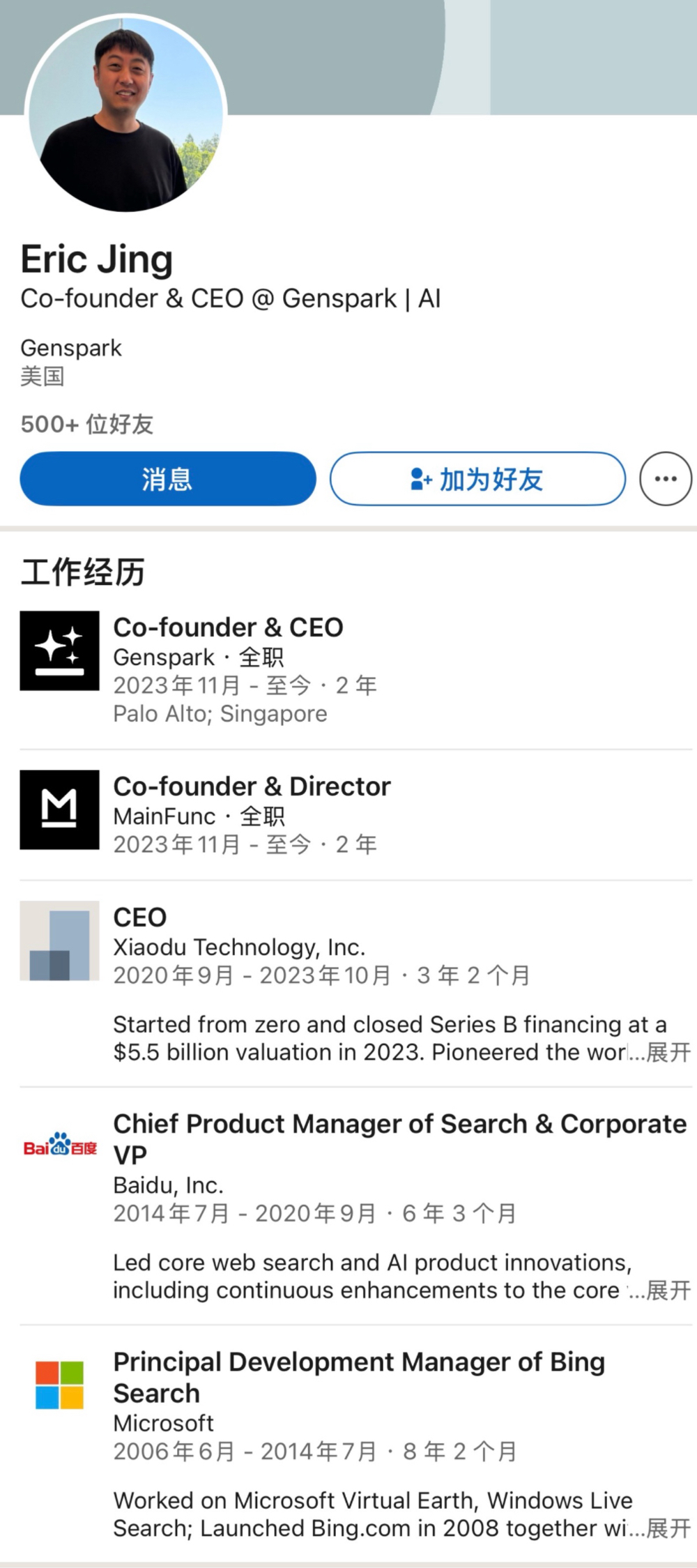Click the 加为好友 connect button
697x1568 pixels.
[x=478, y=478]
